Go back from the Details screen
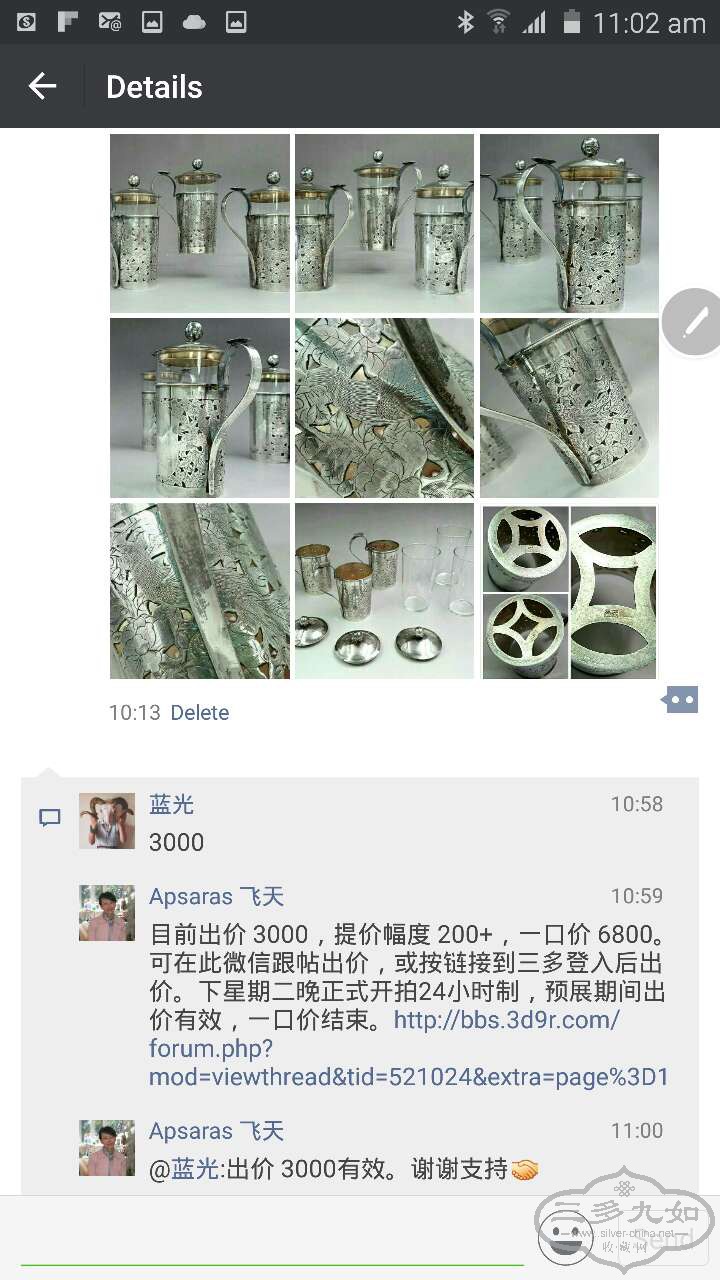Screen dimensions: 720x1280 [42, 87]
